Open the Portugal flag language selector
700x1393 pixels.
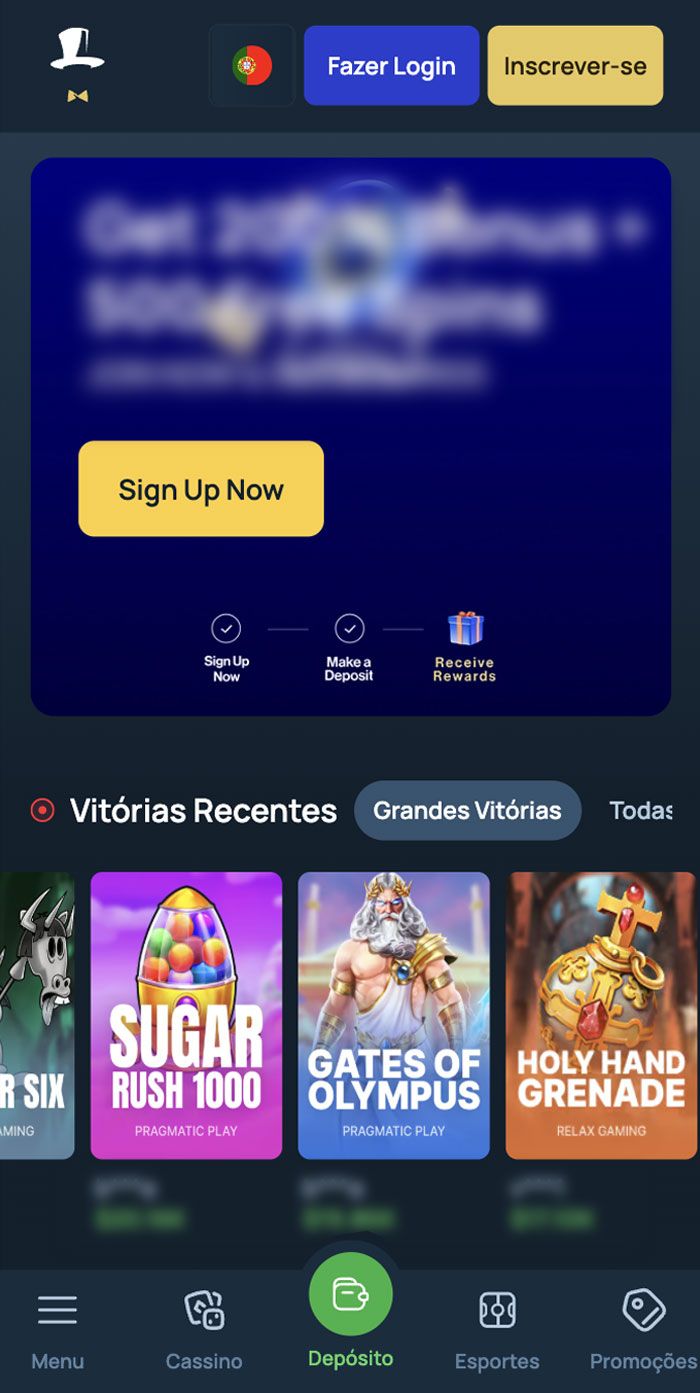[252, 66]
